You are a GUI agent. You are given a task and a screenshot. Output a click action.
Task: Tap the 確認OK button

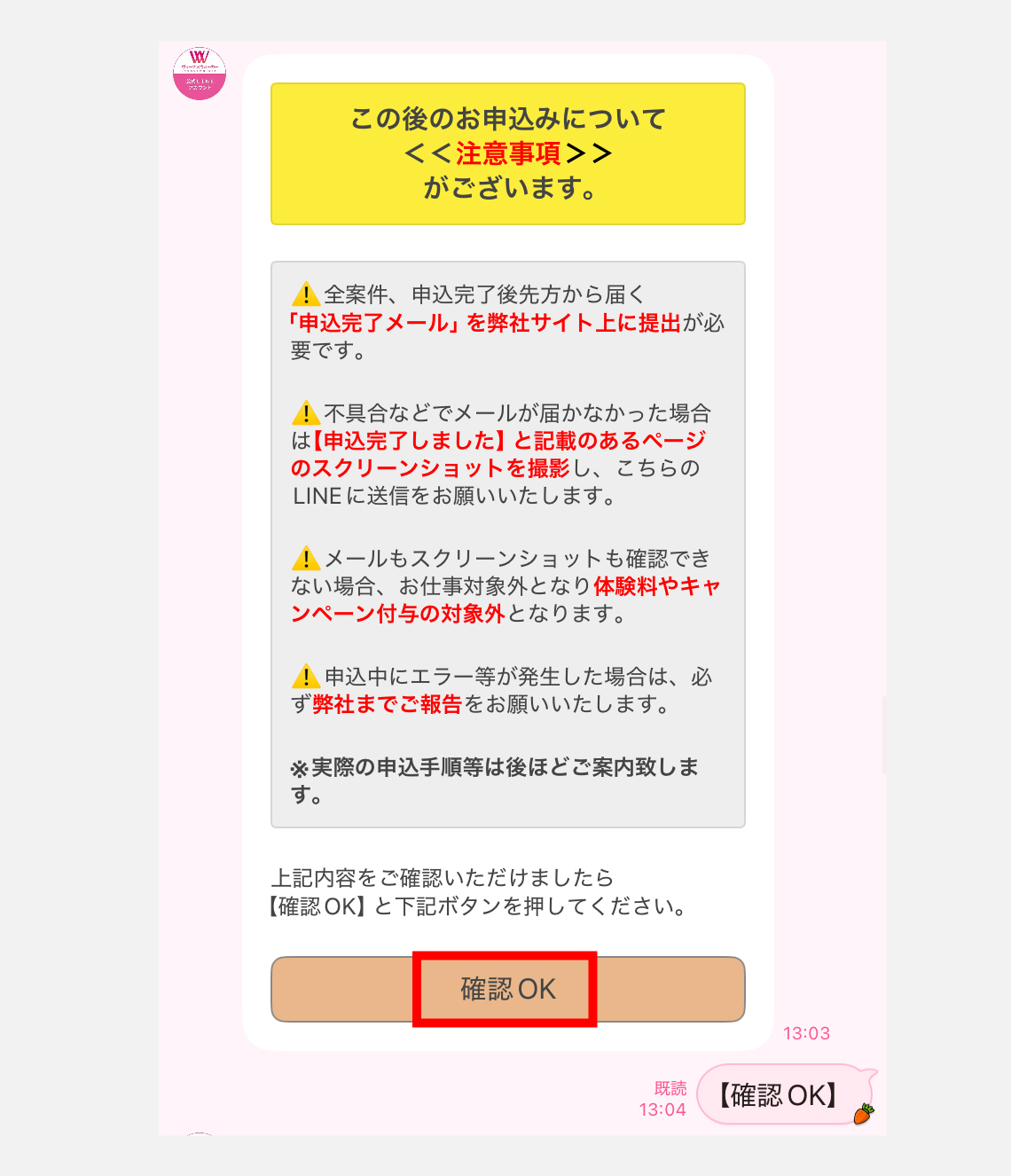pyautogui.click(x=507, y=989)
